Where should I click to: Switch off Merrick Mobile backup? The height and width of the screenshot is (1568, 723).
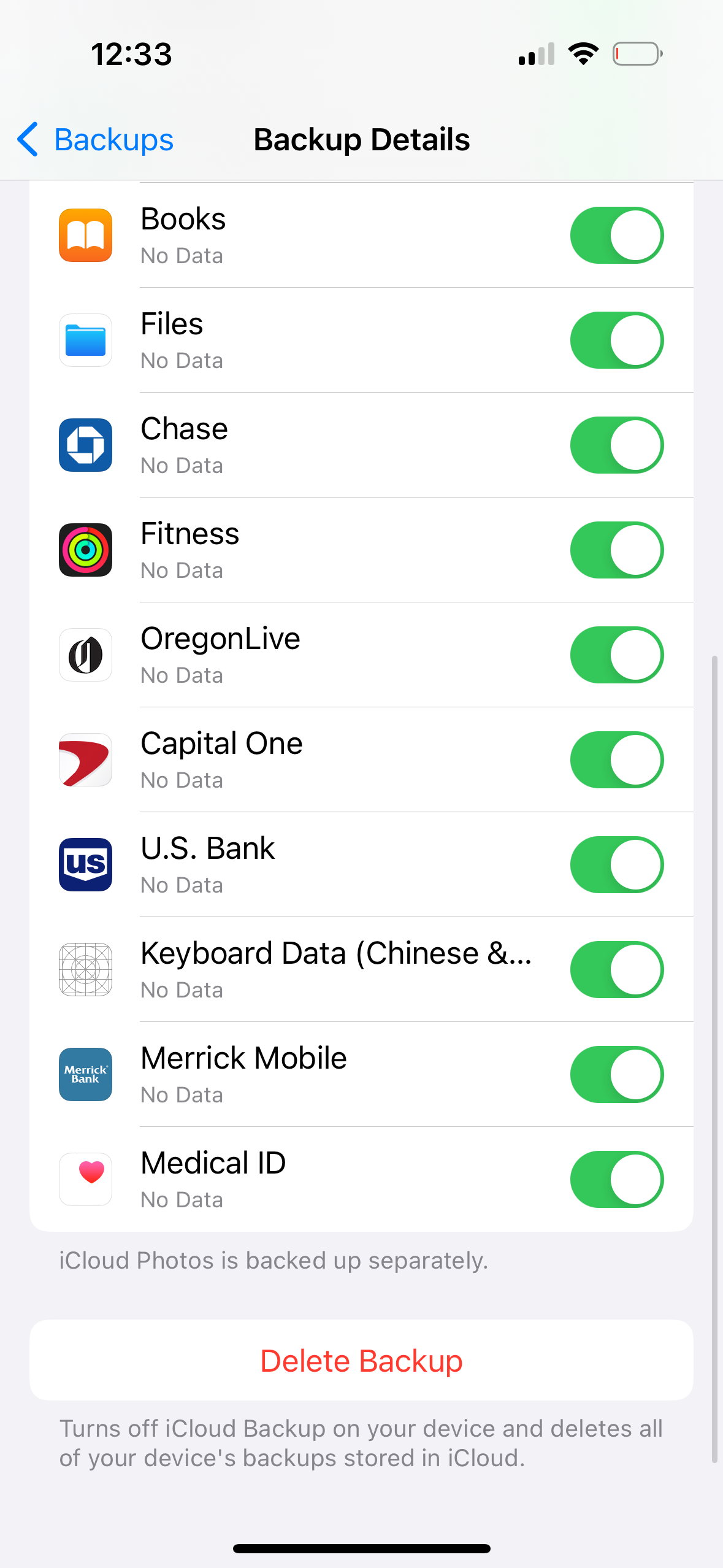(x=616, y=1075)
